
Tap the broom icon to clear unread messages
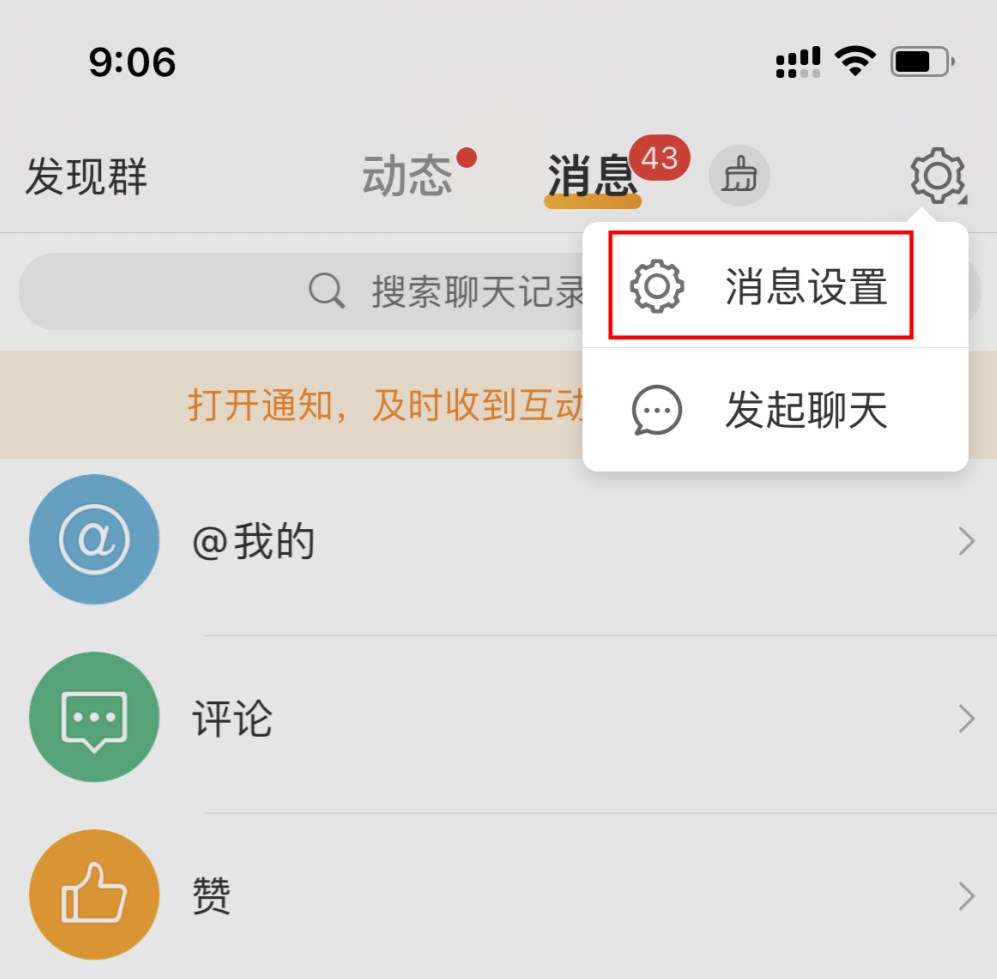(x=739, y=176)
